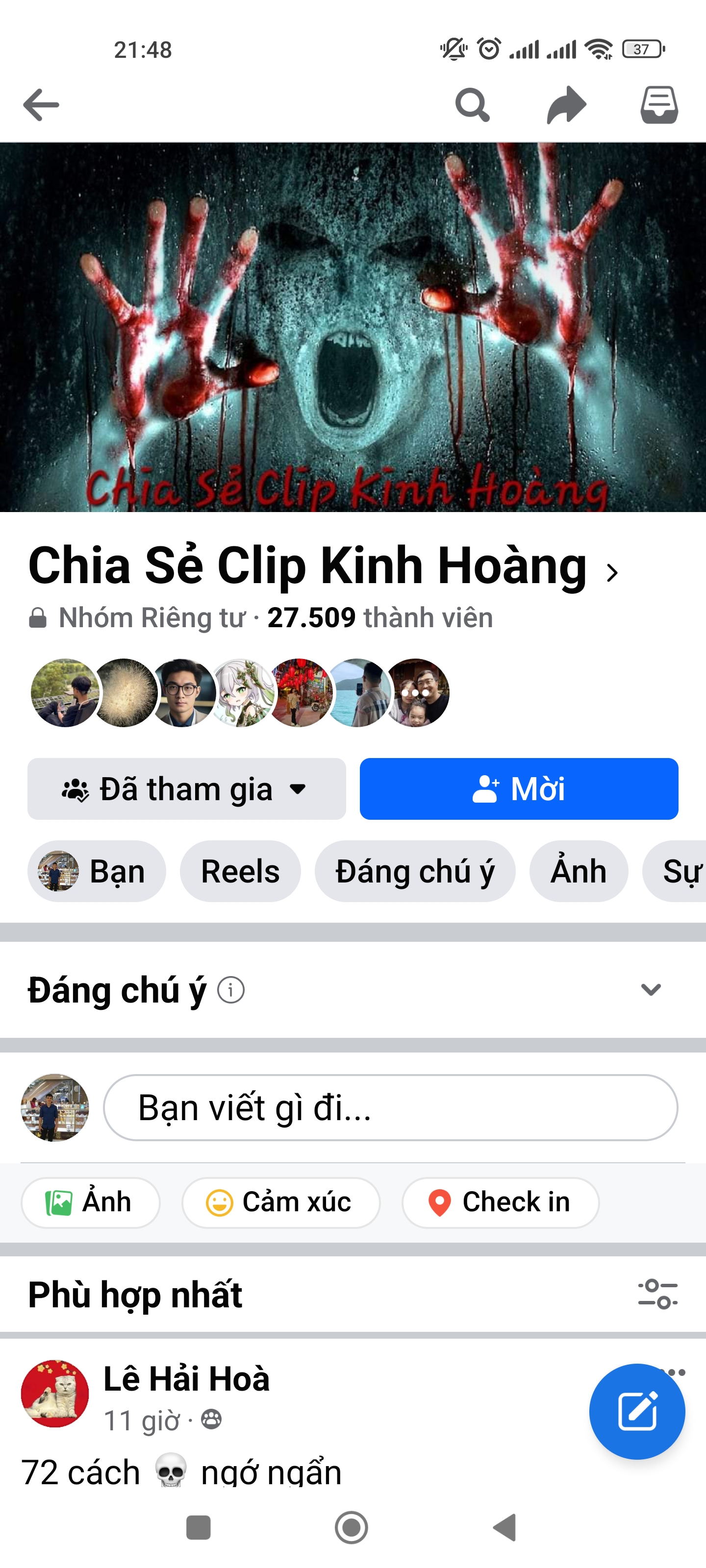The height and width of the screenshot is (1568, 706).
Task: Tap the Check in button
Action: click(x=500, y=1202)
